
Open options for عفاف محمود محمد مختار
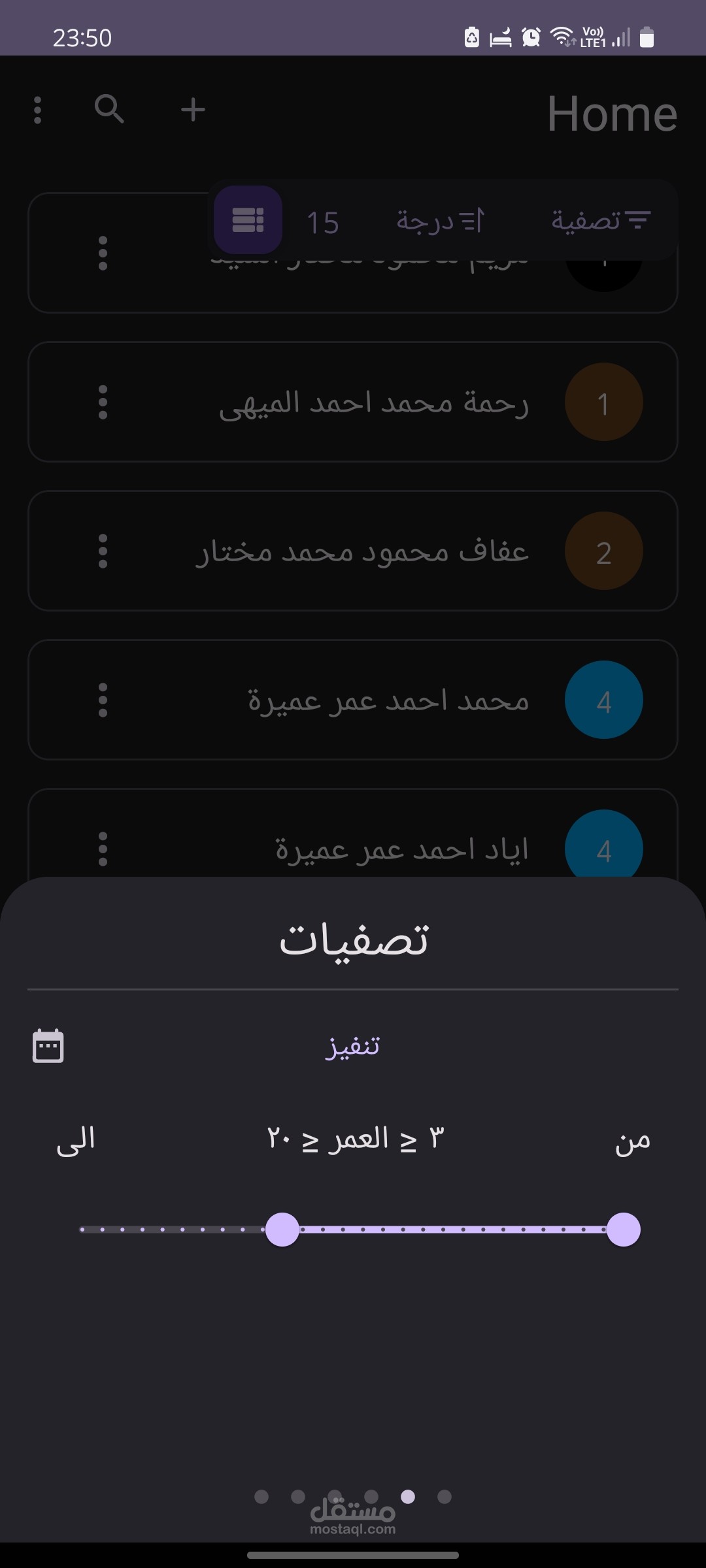coord(103,551)
